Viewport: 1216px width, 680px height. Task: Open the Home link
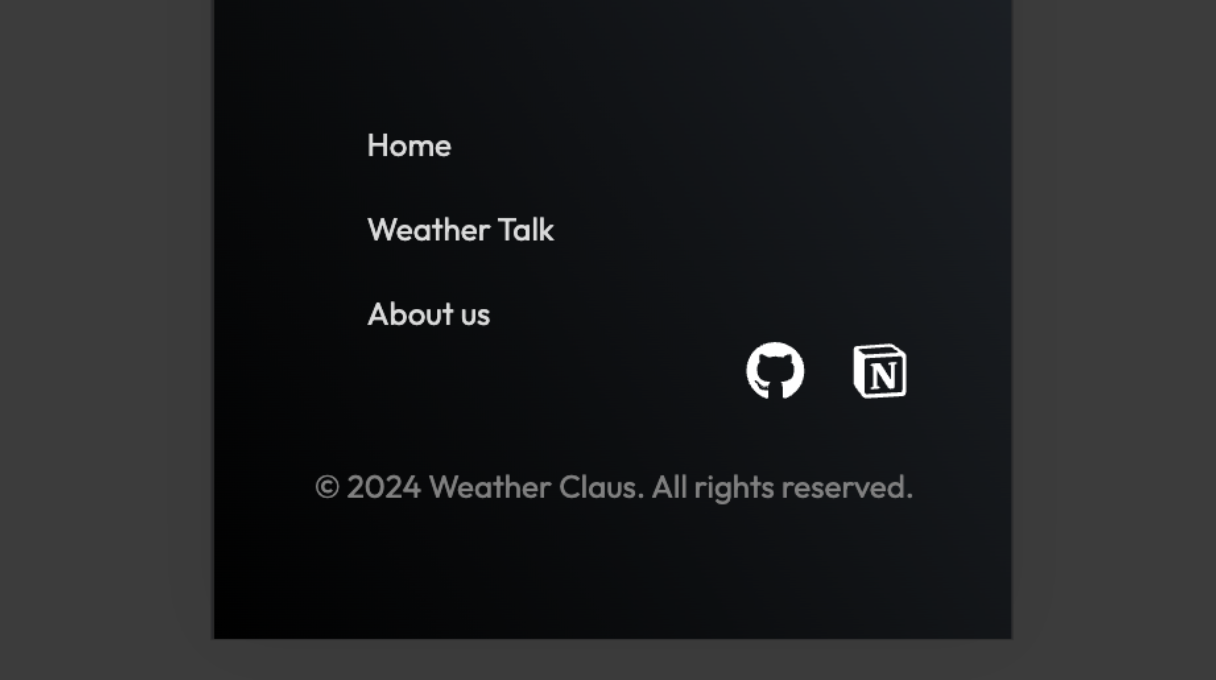409,146
